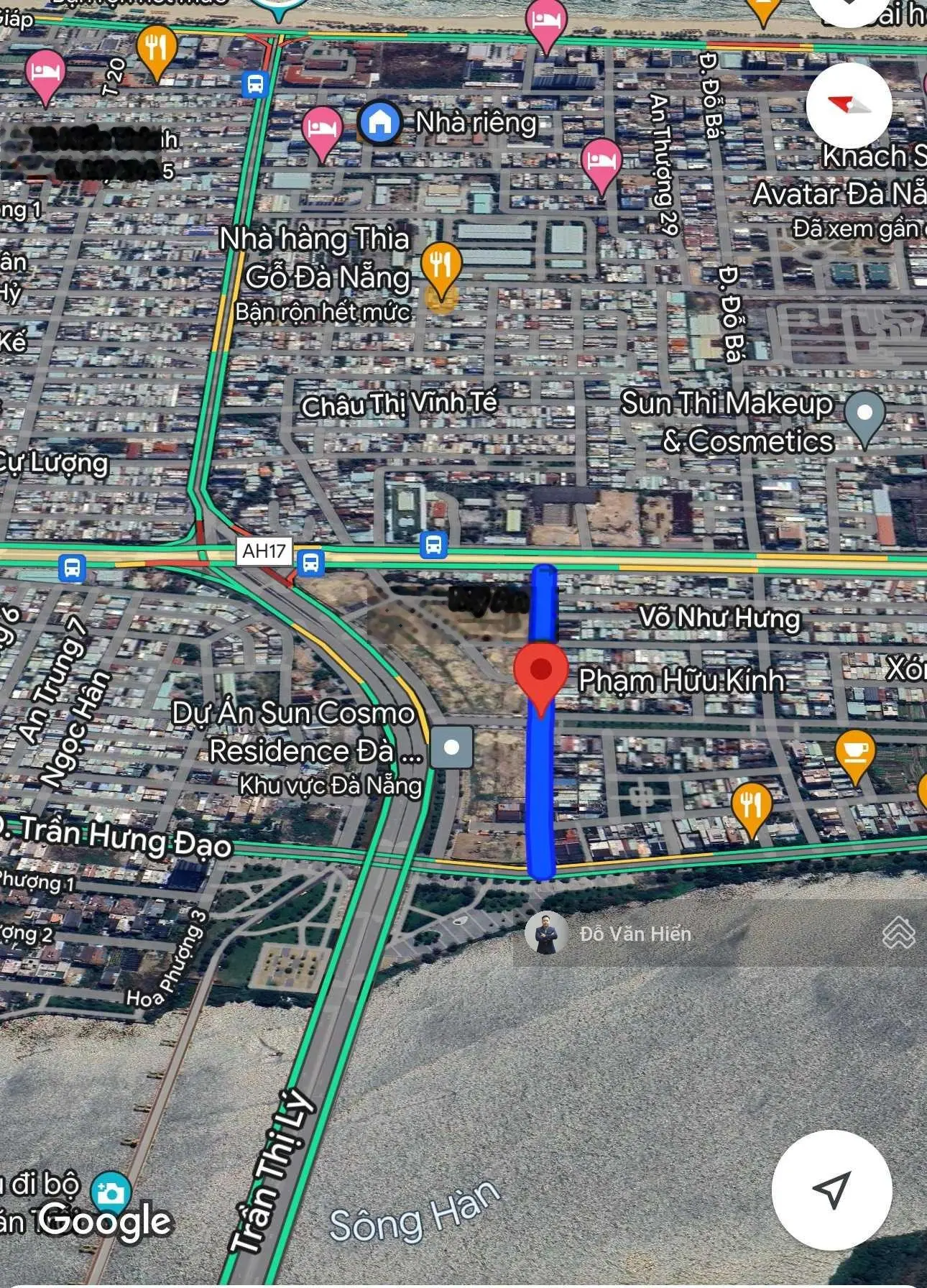Open the coffee shop pin near Xó
Viewport: 927px width, 1288px height.
(x=854, y=753)
